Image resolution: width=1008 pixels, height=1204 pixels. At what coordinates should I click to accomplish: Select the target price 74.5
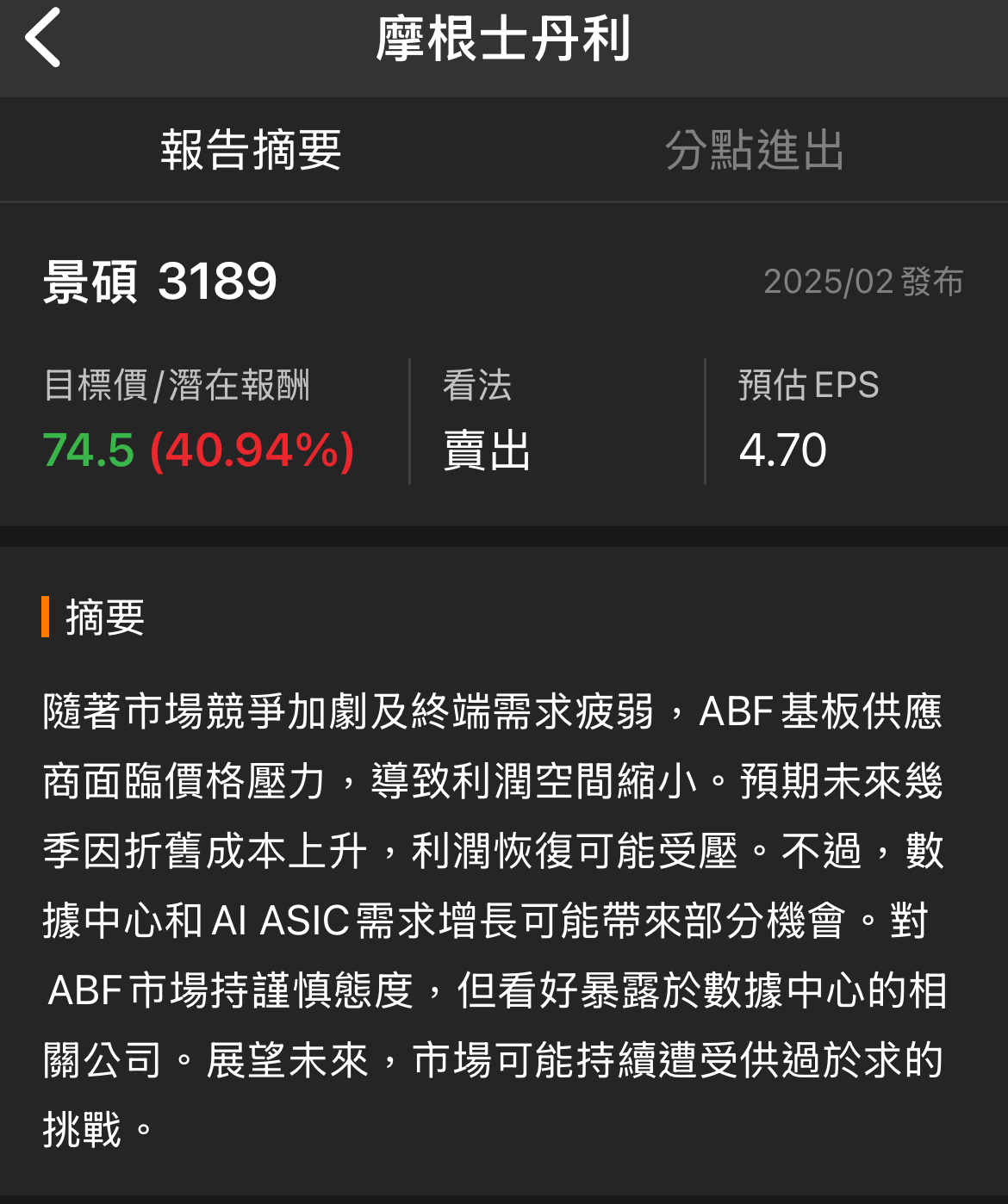pos(87,450)
